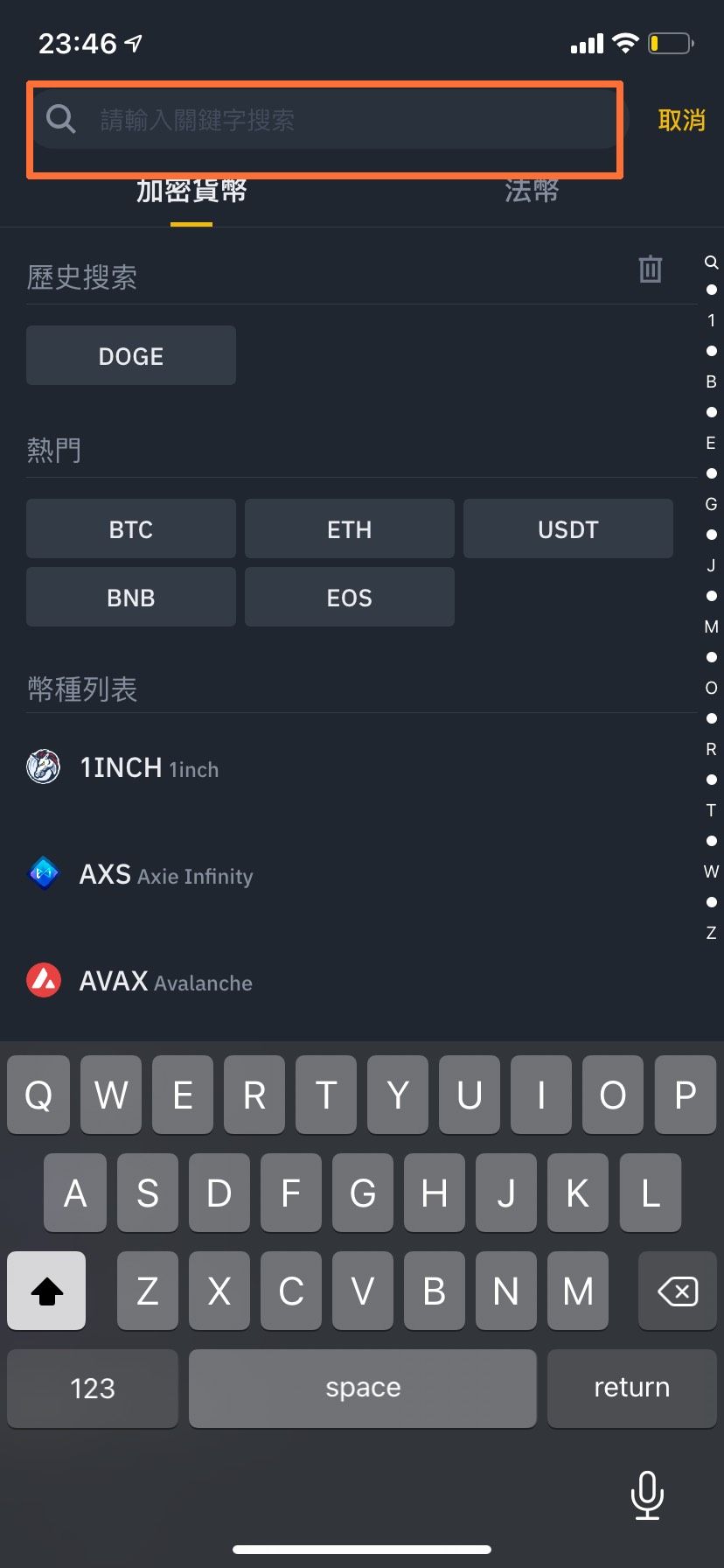This screenshot has width=724, height=1568.
Task: Jump to letter M in index
Action: click(x=711, y=626)
